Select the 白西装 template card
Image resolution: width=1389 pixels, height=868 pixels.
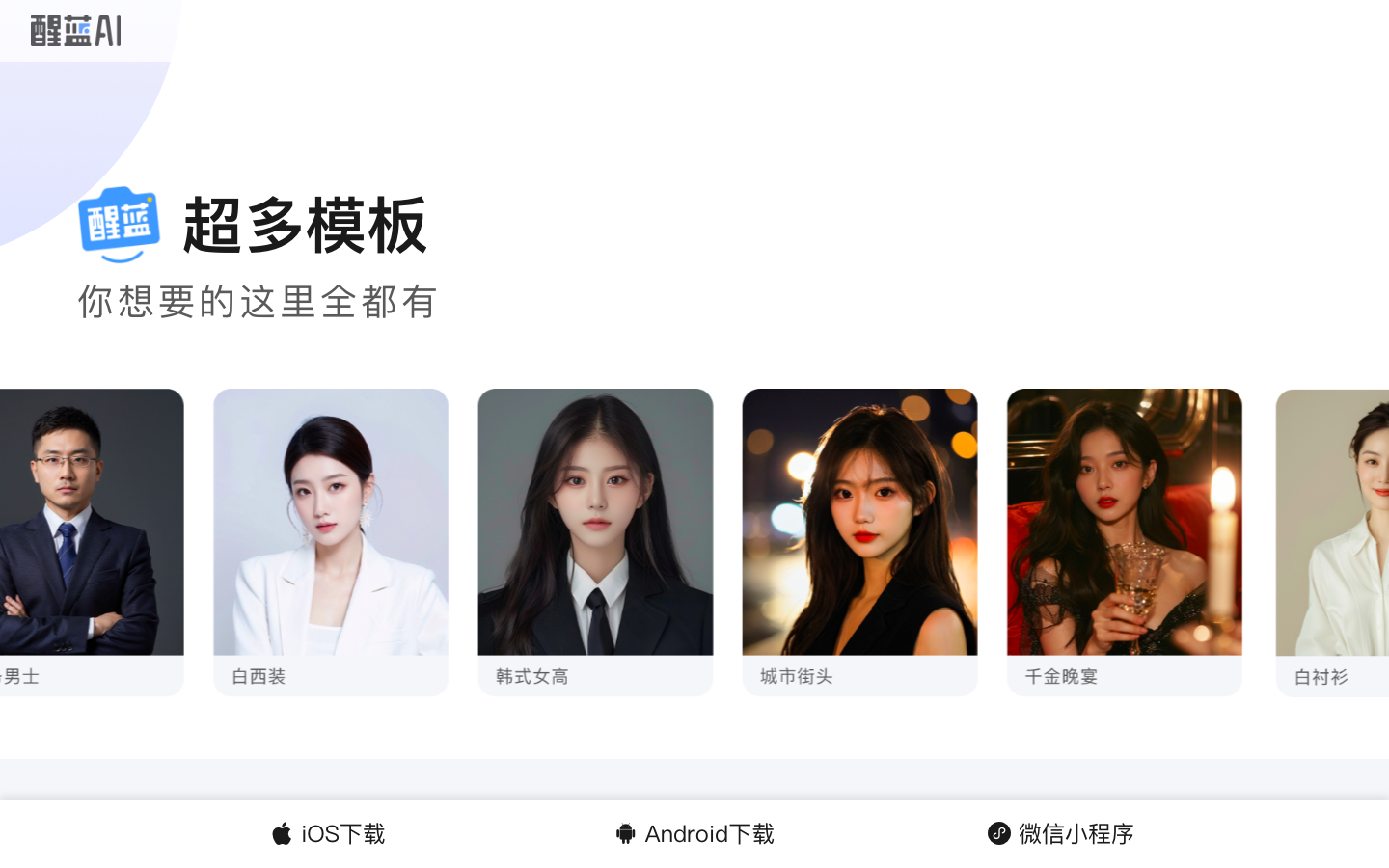[x=331, y=540]
